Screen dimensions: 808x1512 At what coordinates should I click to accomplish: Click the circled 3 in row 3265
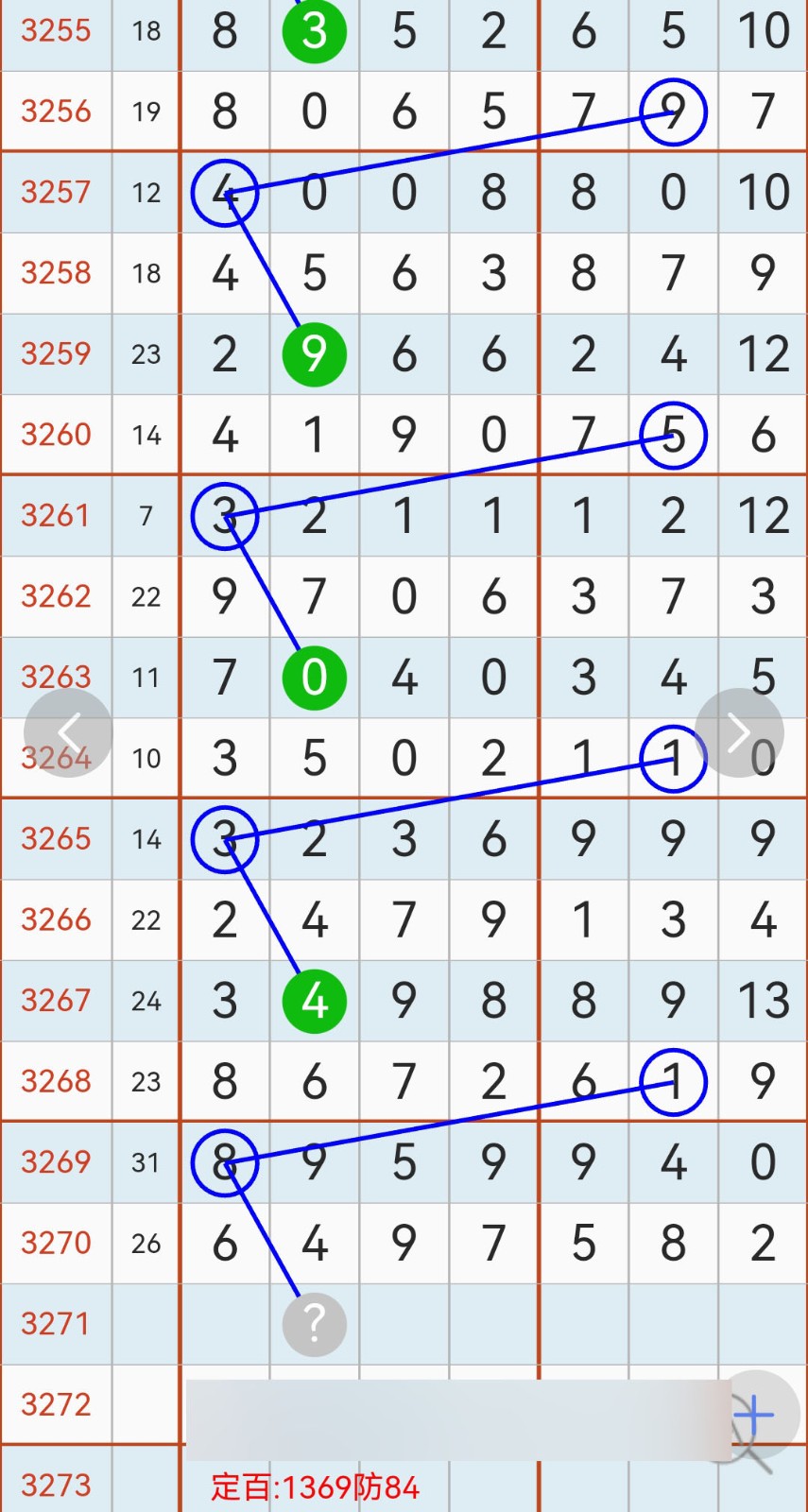point(224,839)
